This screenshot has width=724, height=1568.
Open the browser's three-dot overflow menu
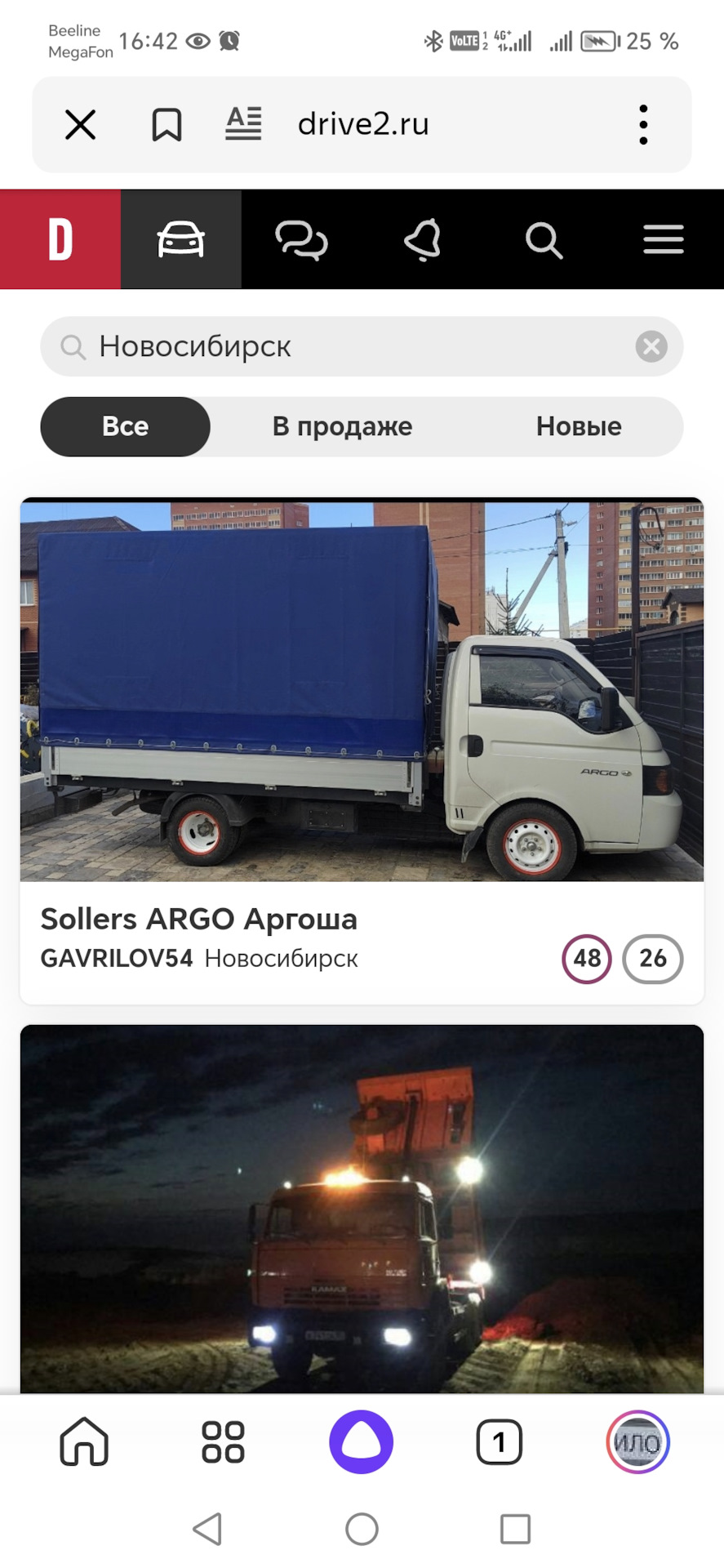click(643, 124)
